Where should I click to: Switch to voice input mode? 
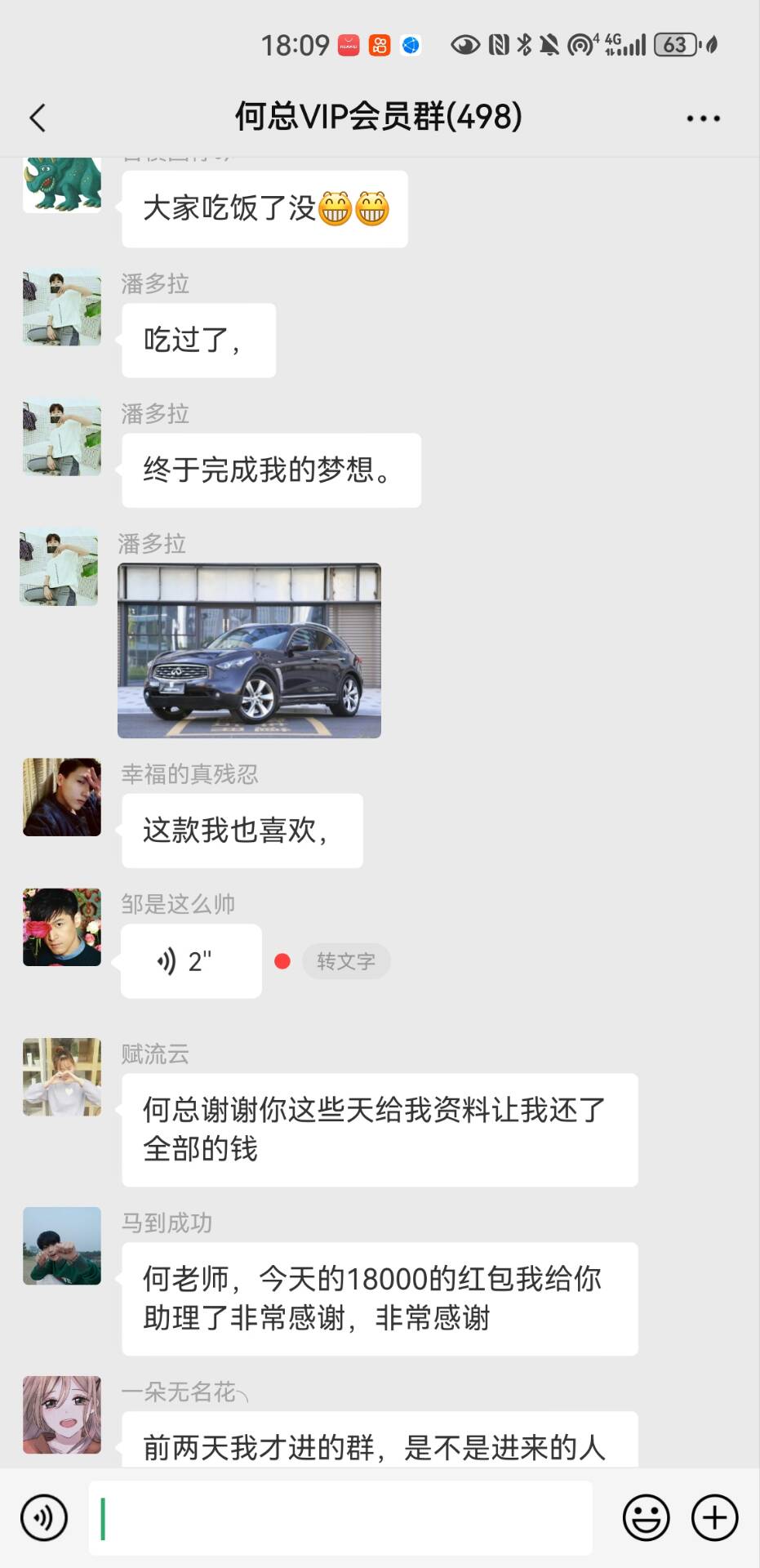pos(44,1517)
